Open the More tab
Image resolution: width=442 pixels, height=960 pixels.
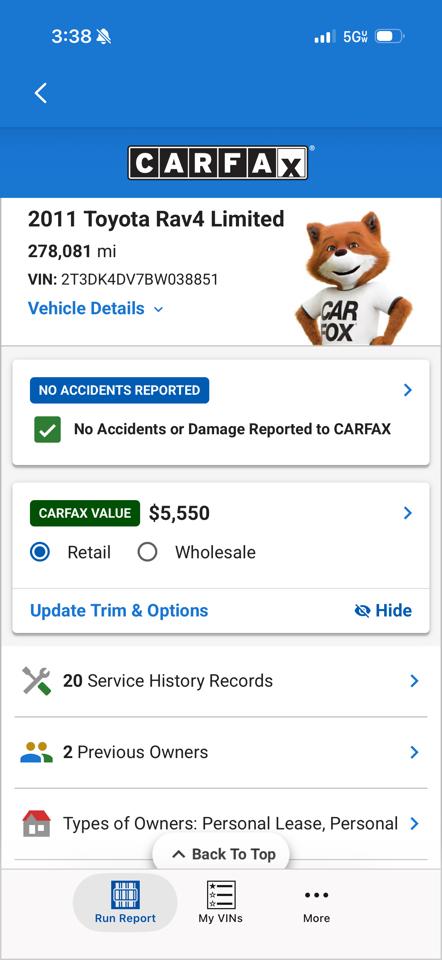click(317, 905)
